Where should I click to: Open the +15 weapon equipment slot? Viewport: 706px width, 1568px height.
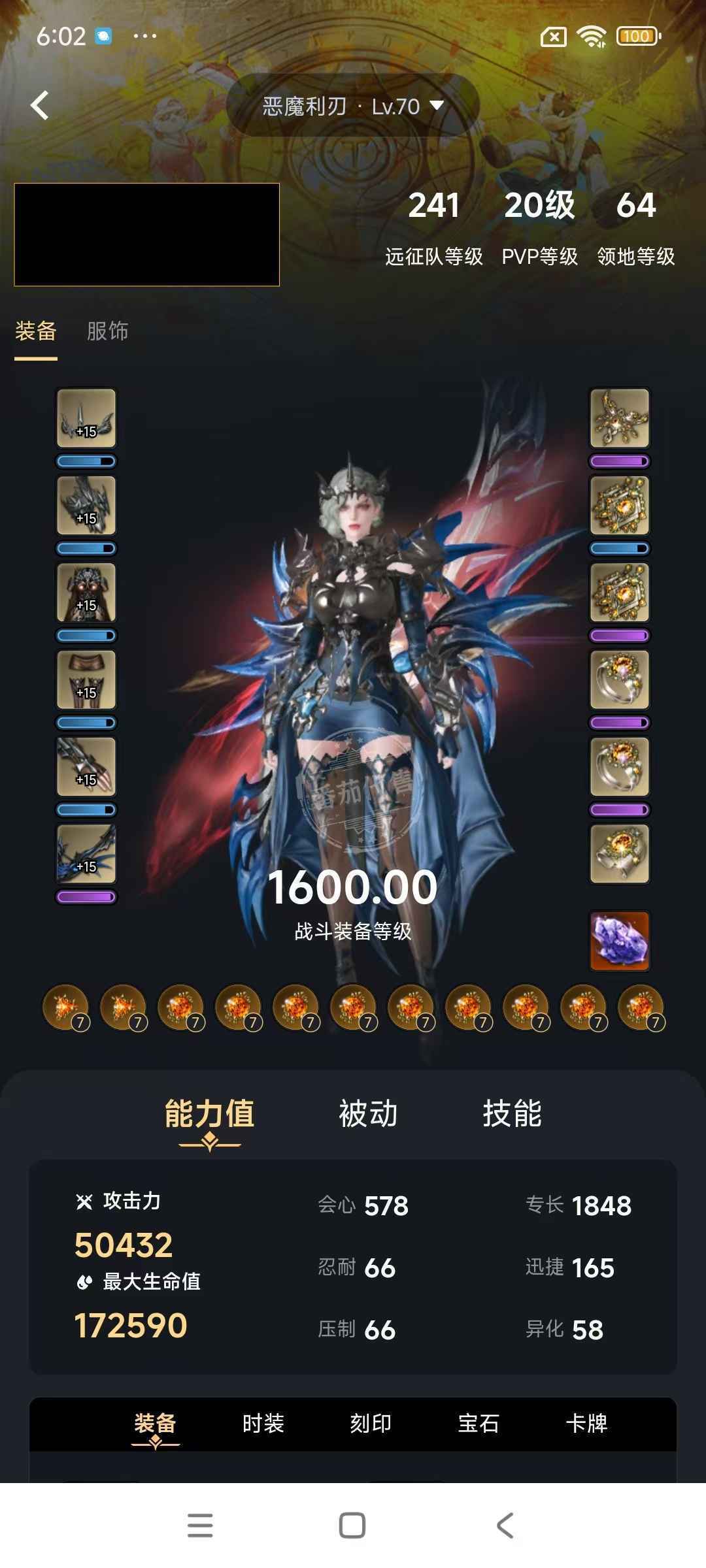[x=86, y=854]
